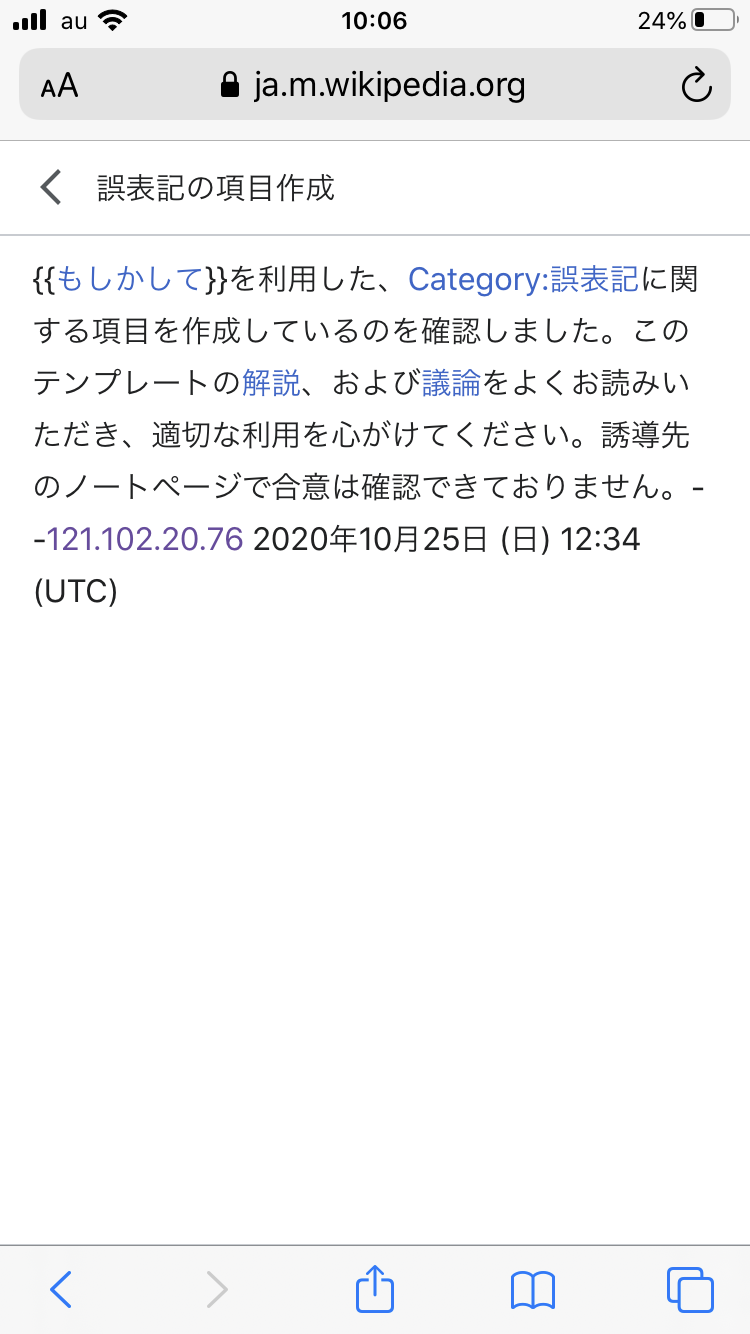Follow the 議論 link

(451, 383)
